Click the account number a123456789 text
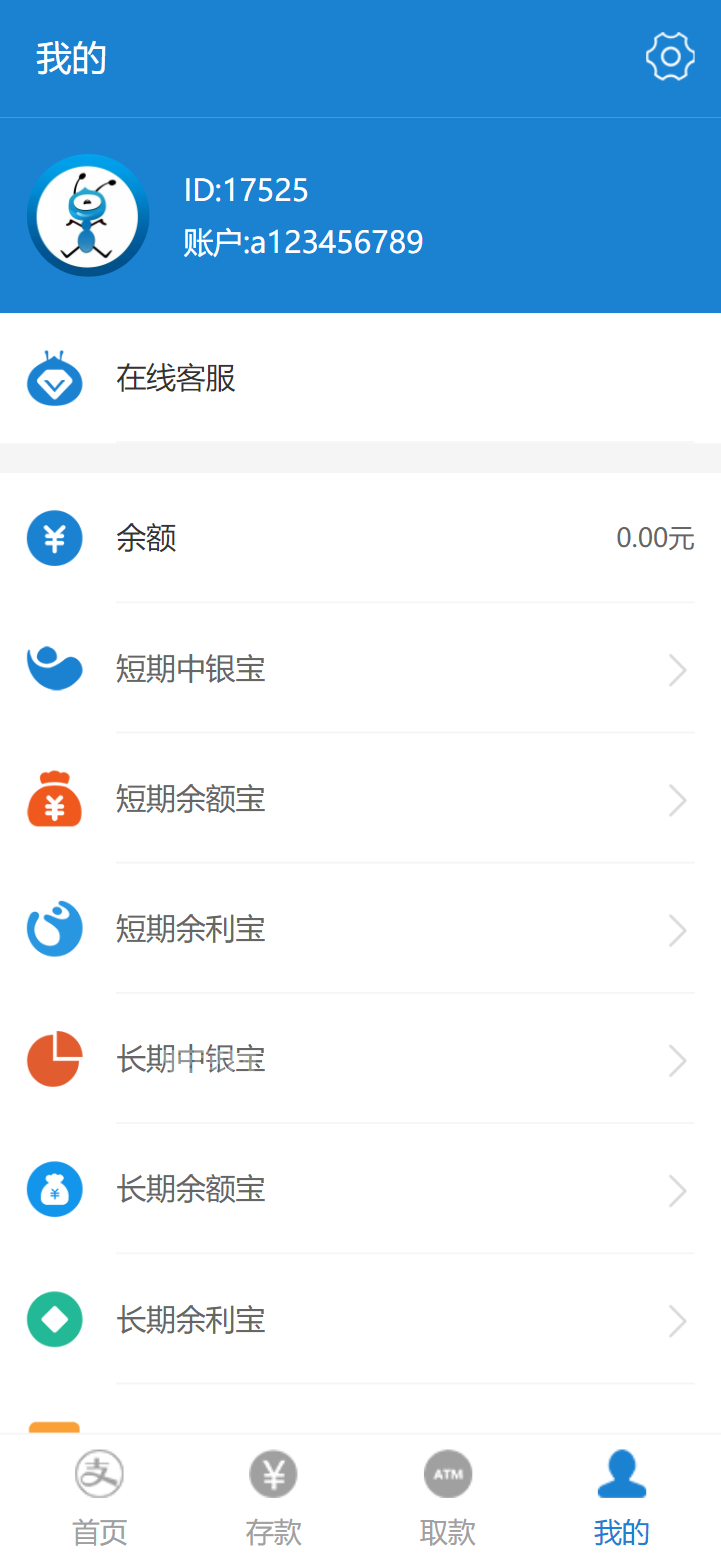Viewport: 721px width, 1564px height. [x=302, y=242]
